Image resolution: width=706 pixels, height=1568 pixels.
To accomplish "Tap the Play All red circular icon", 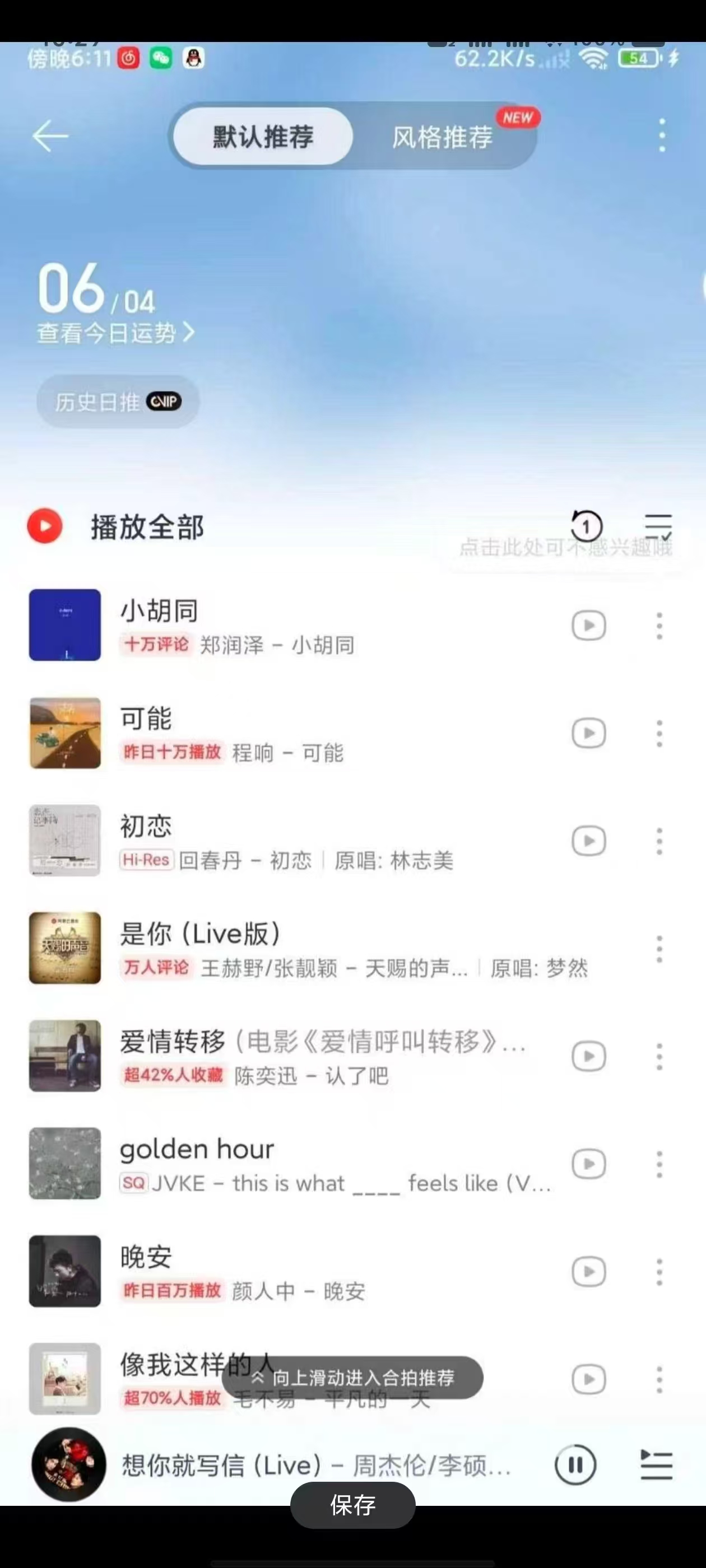I will click(43, 526).
